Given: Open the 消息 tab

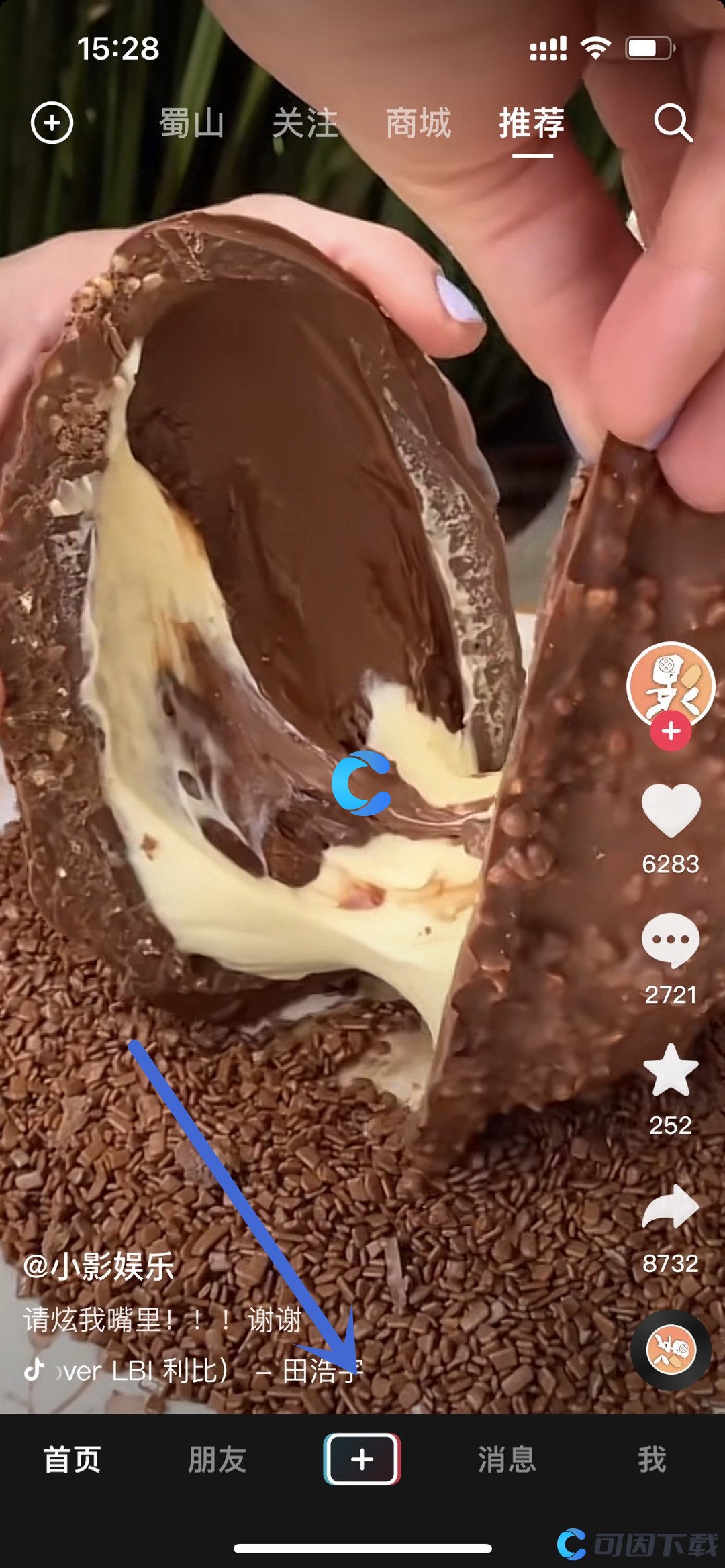Looking at the screenshot, I should pos(507,1460).
